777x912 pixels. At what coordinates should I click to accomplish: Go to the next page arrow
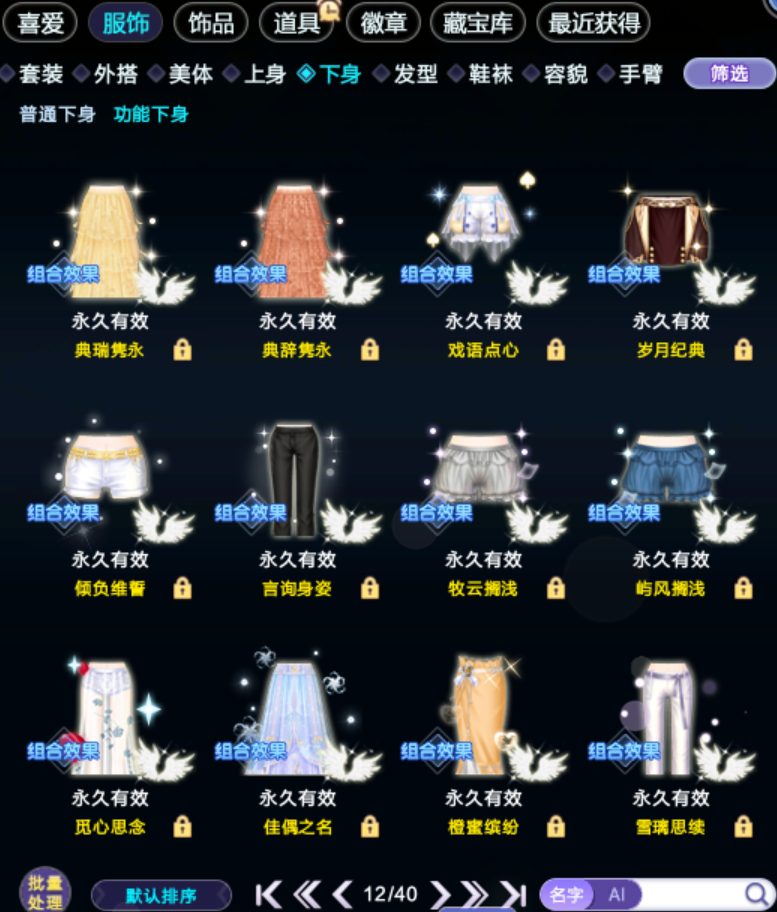[441, 895]
